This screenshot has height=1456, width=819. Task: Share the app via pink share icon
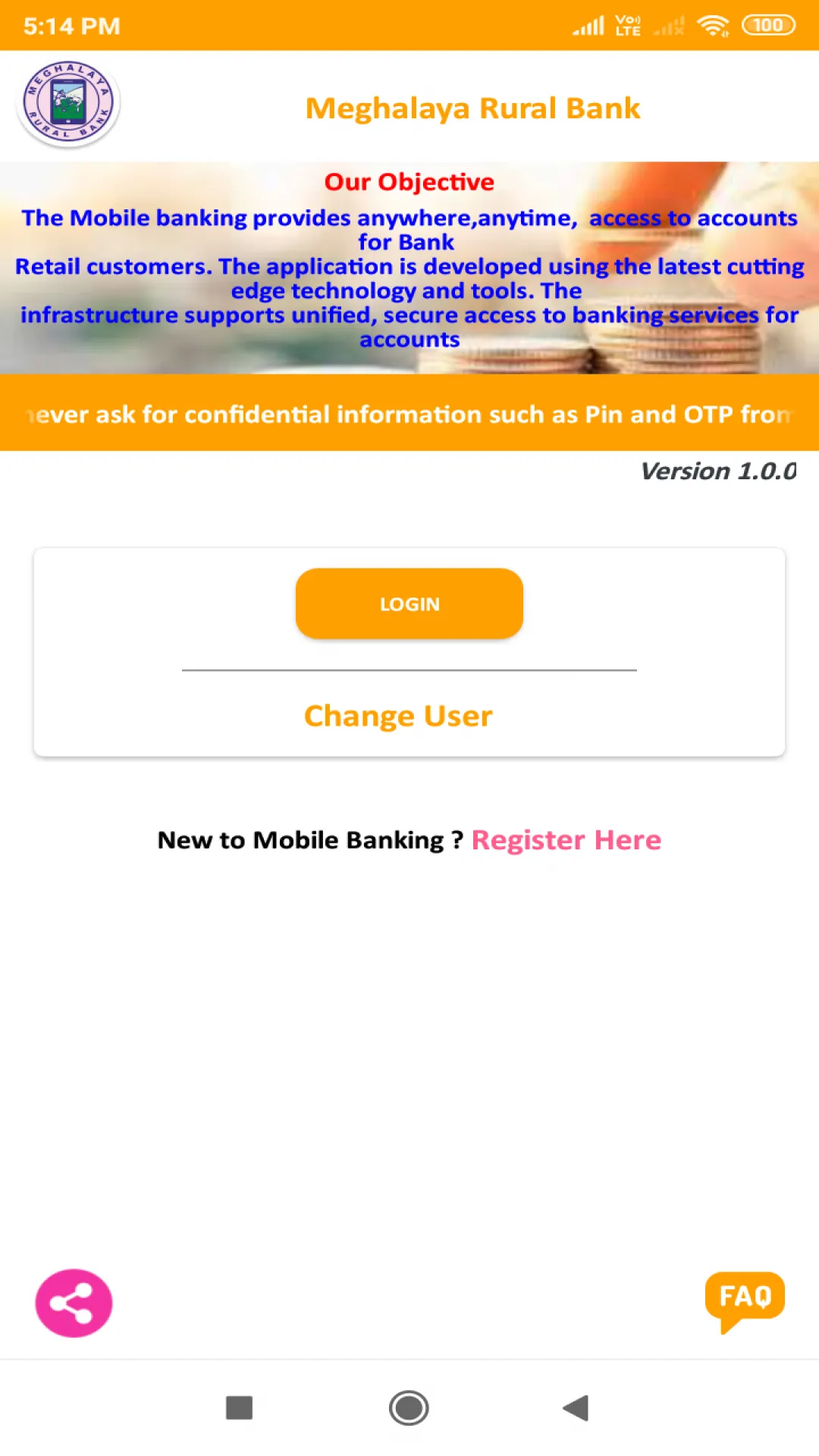point(74,1303)
